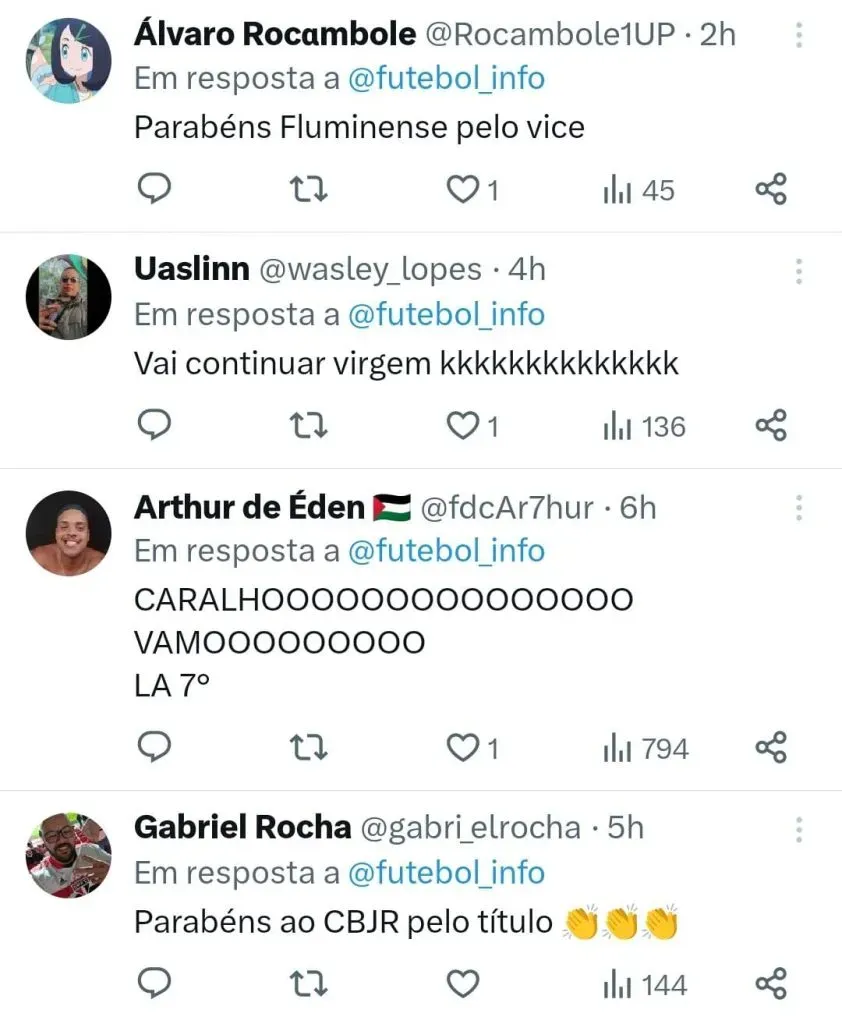Screen dimensions: 842x1024
Task: Share Gabriel Rocha's tweet
Action: pyautogui.click(x=771, y=984)
